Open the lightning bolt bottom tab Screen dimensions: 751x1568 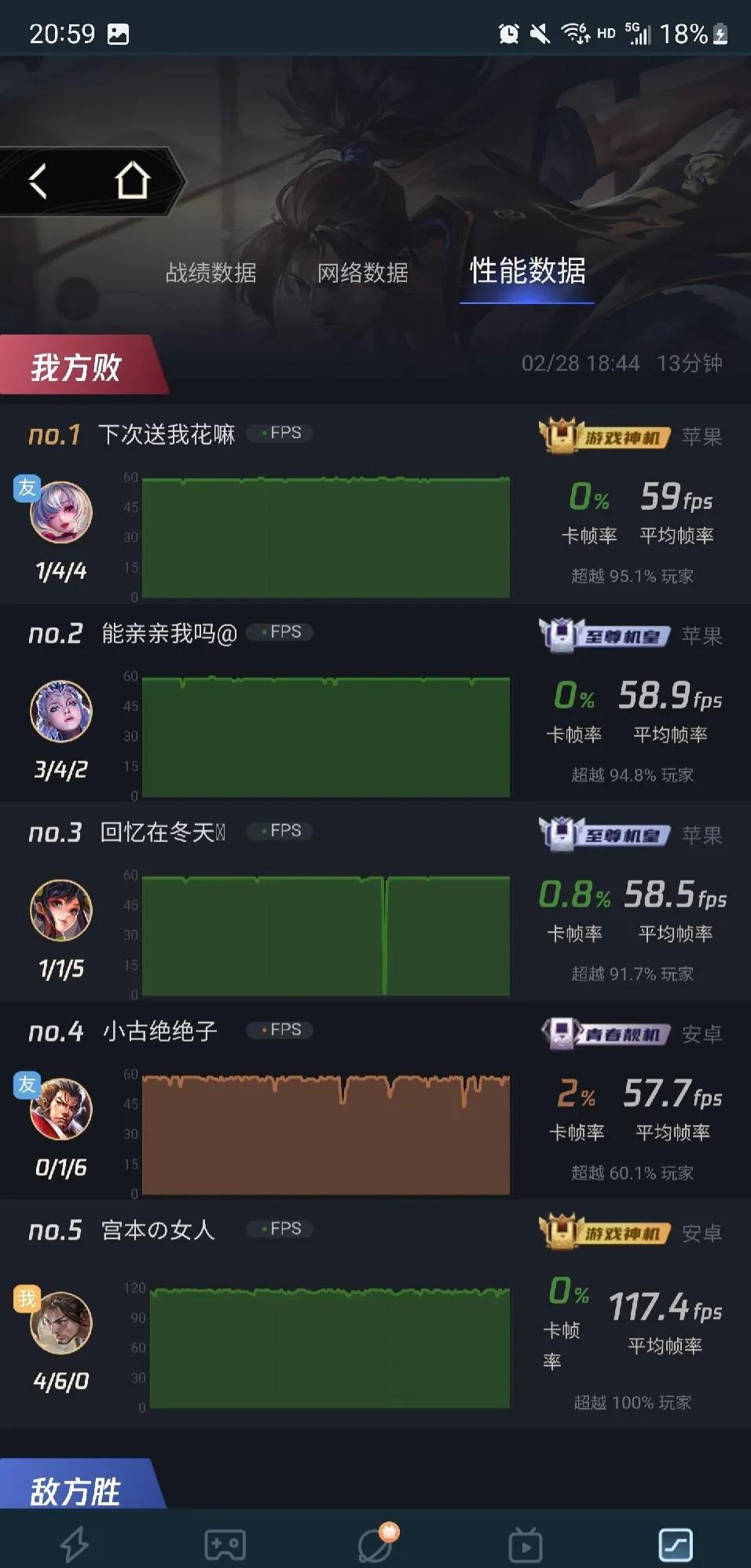click(x=75, y=1544)
